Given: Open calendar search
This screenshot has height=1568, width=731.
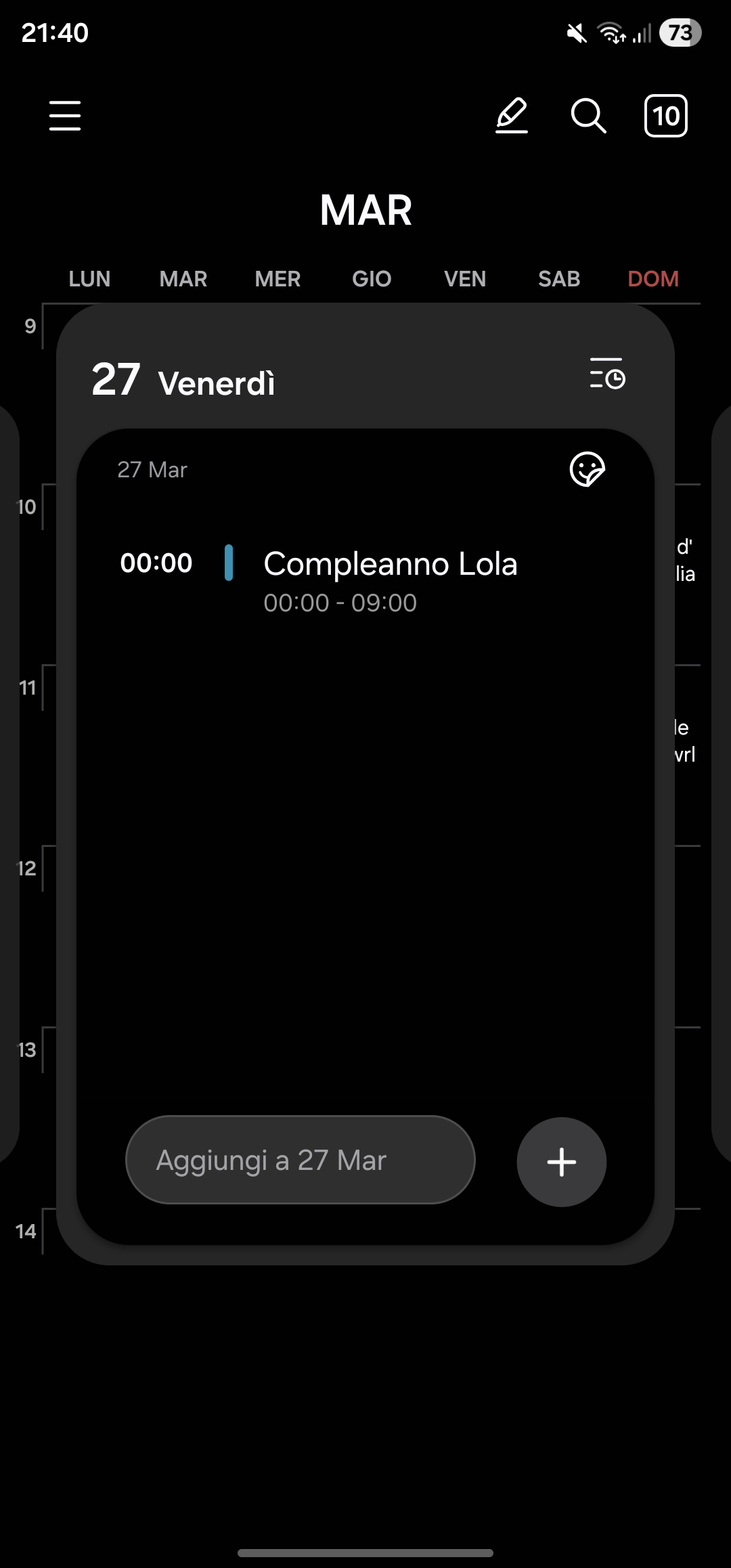Looking at the screenshot, I should (x=588, y=116).
